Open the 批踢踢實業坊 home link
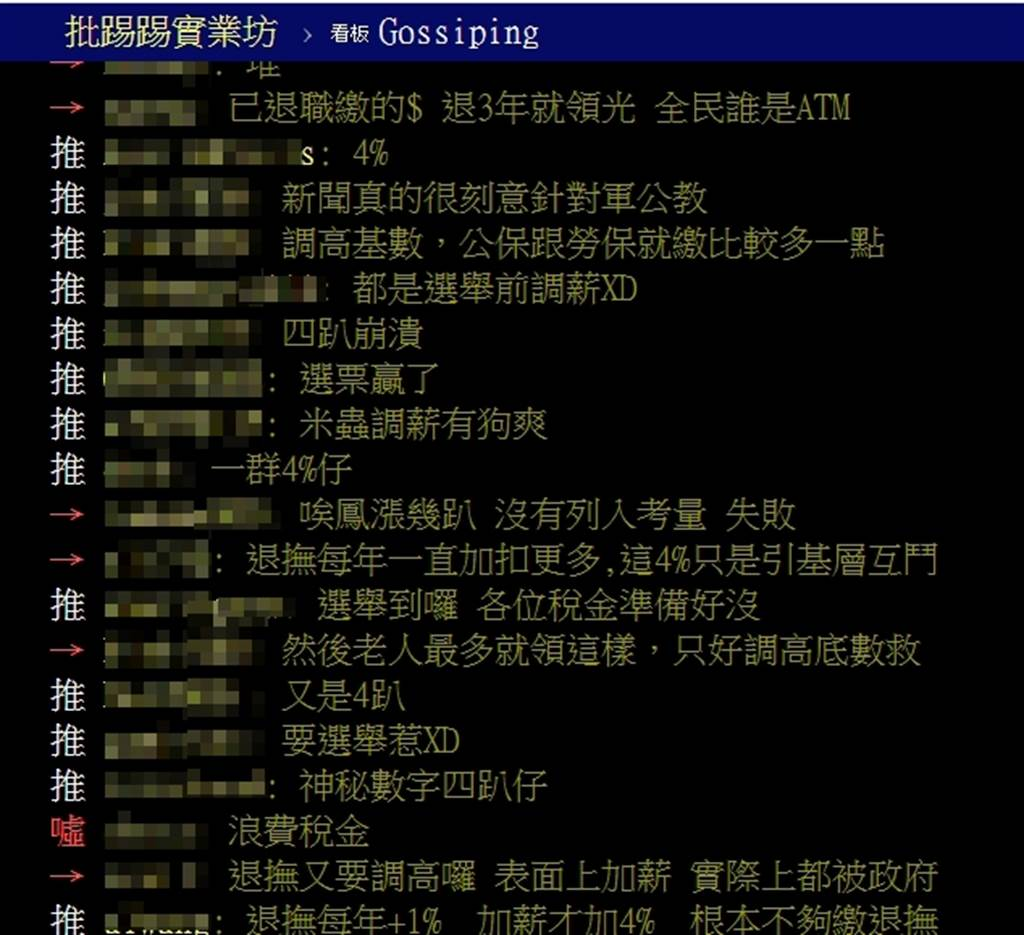 pos(170,33)
